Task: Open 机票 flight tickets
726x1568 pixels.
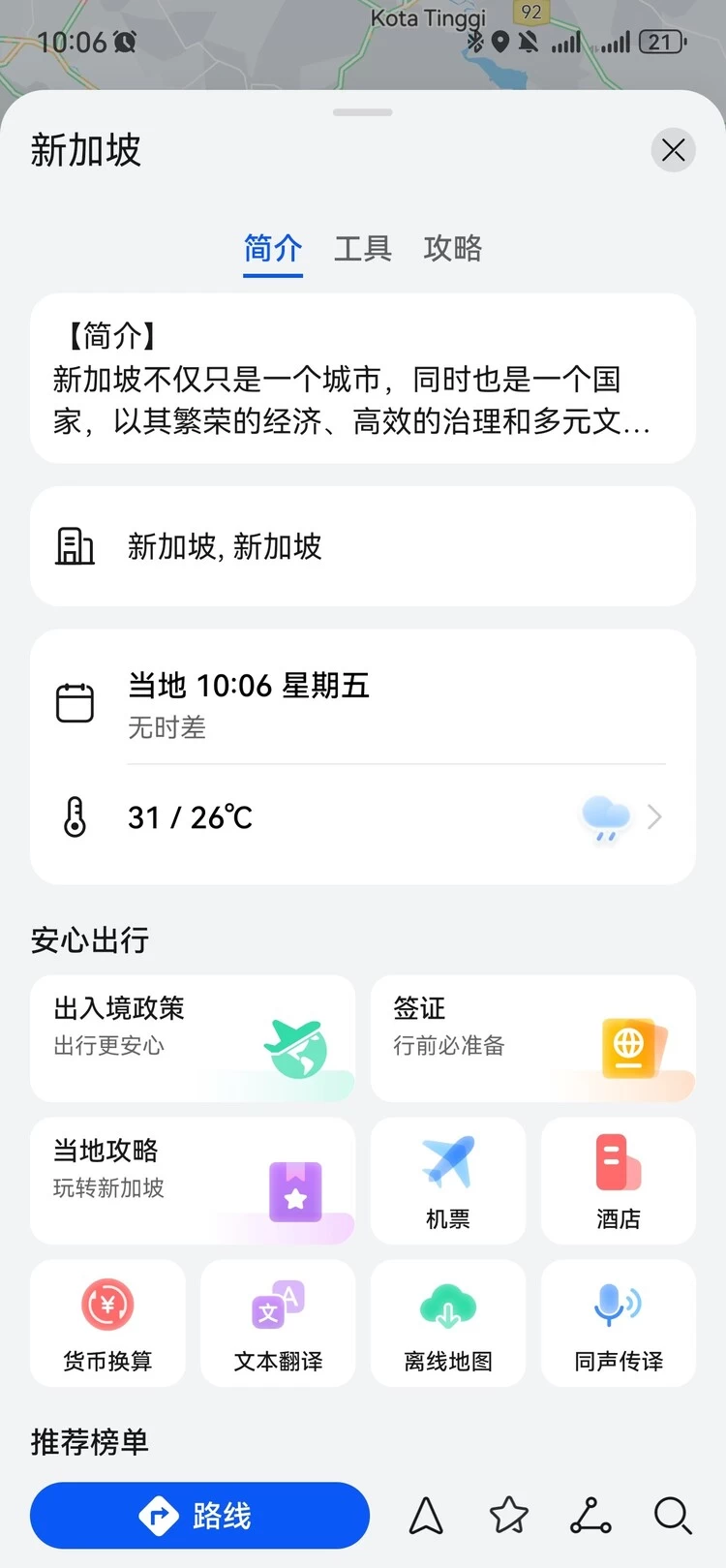Action: pos(448,1181)
